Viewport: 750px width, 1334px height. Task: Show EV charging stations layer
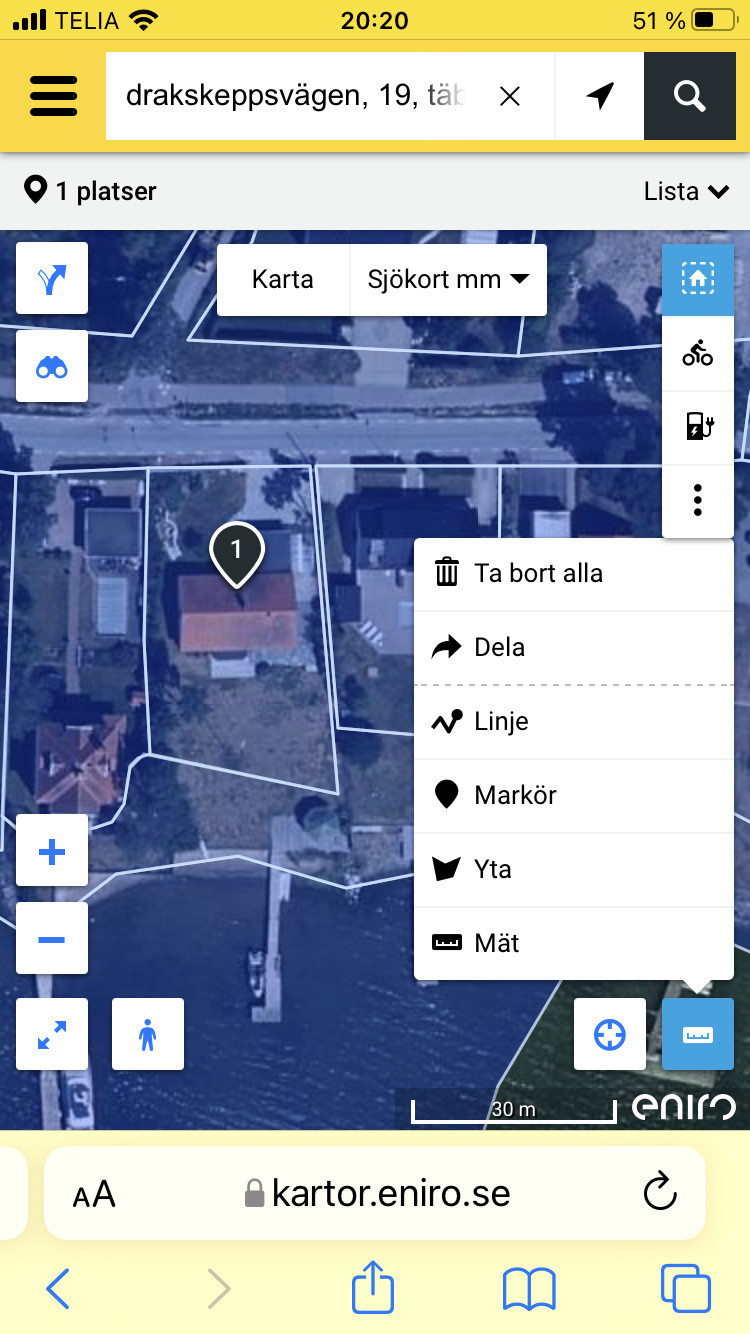(x=698, y=427)
